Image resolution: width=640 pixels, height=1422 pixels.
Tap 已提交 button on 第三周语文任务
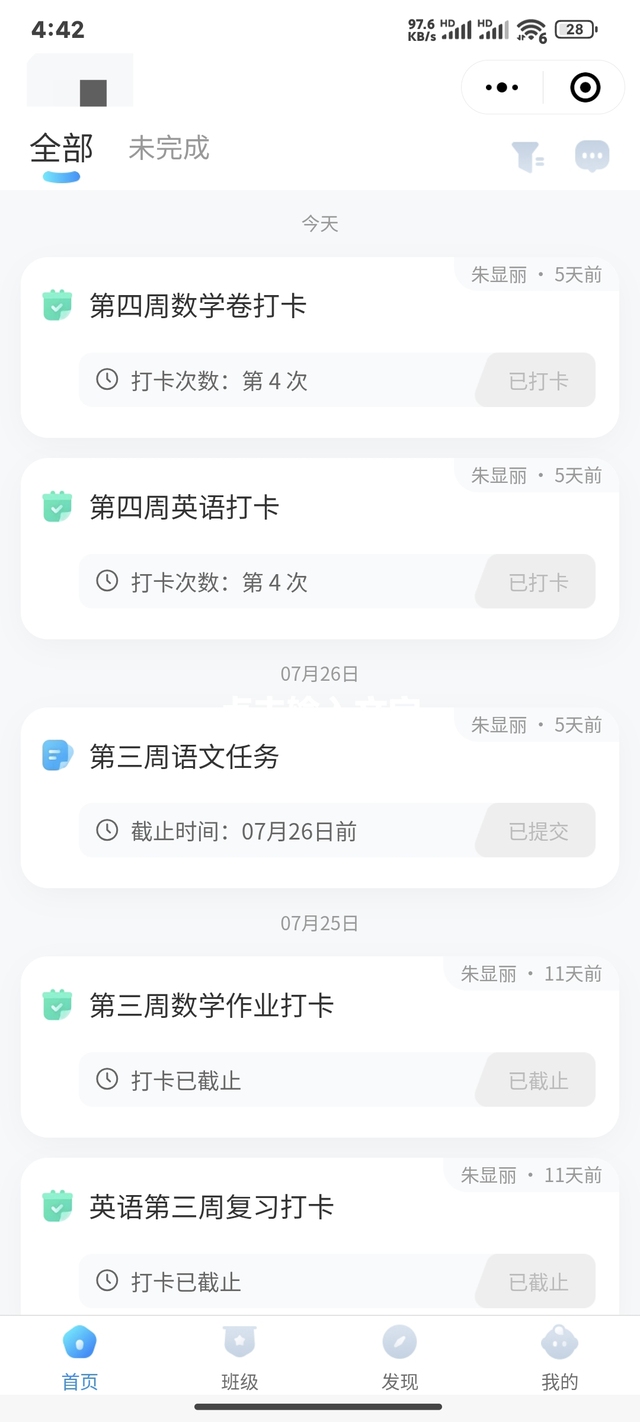tap(536, 830)
